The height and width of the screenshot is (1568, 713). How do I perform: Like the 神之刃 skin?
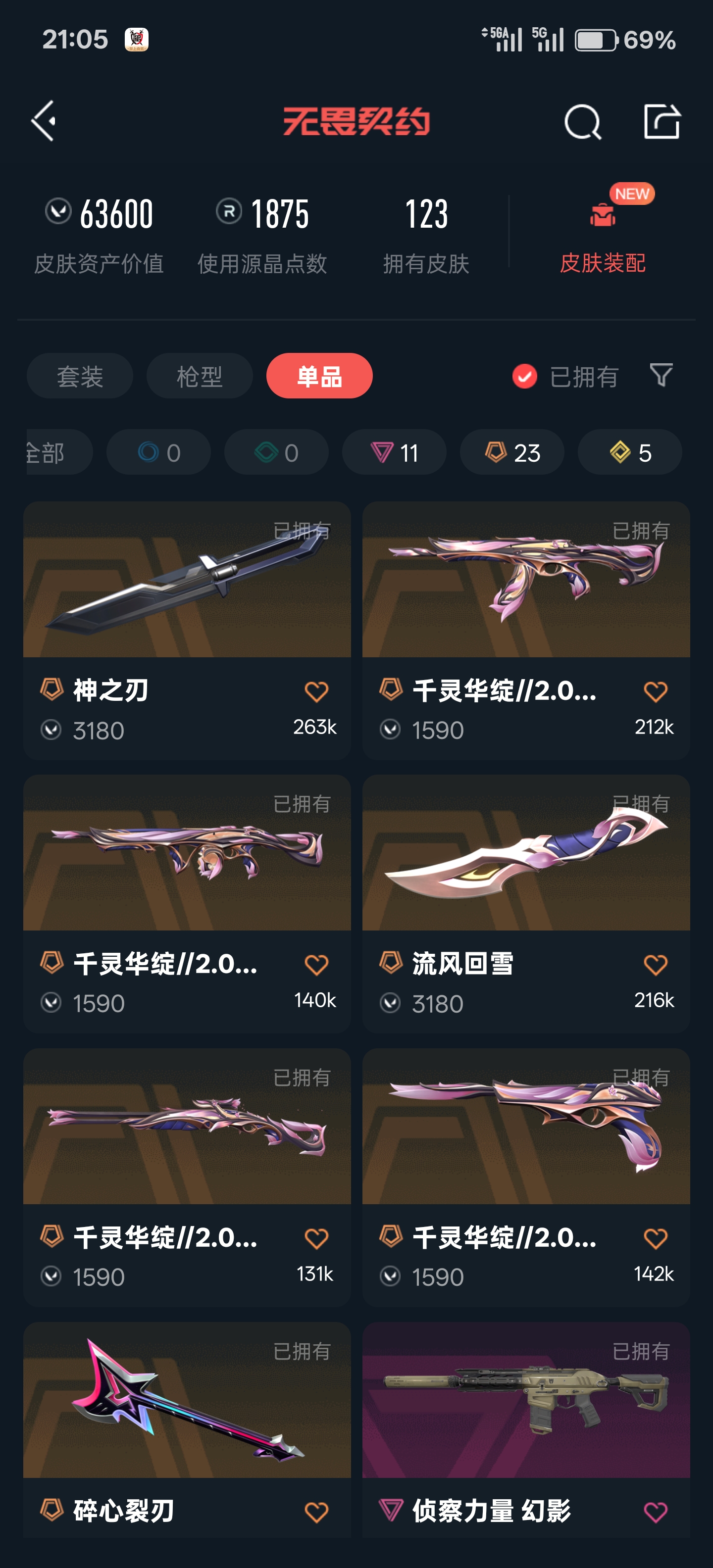click(316, 692)
